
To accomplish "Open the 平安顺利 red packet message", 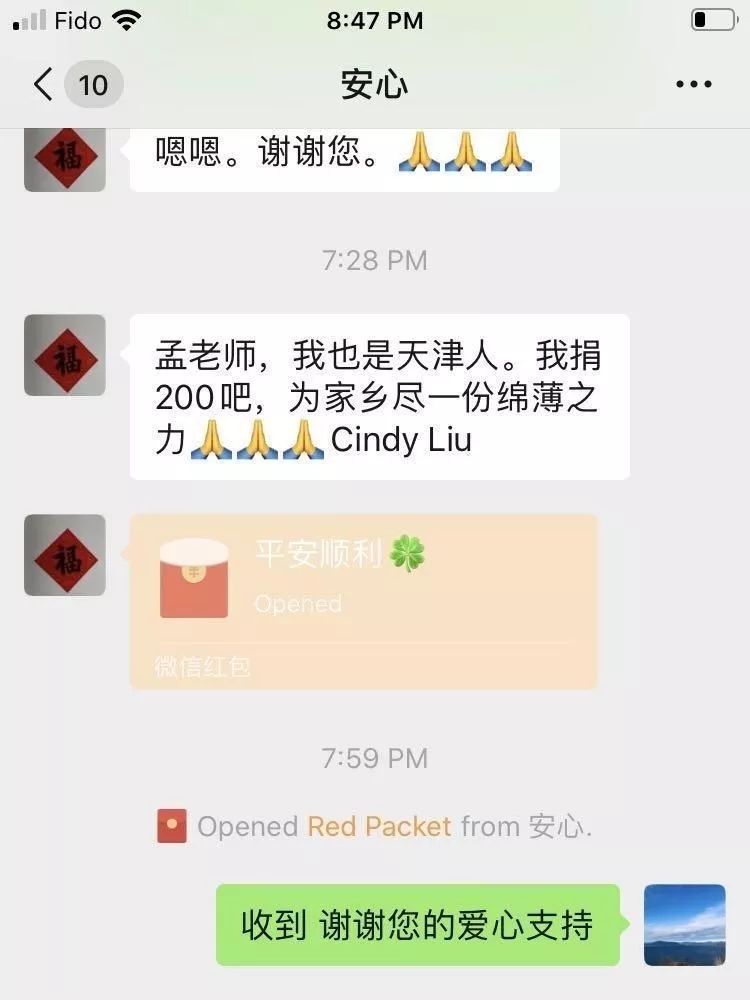I will click(364, 601).
